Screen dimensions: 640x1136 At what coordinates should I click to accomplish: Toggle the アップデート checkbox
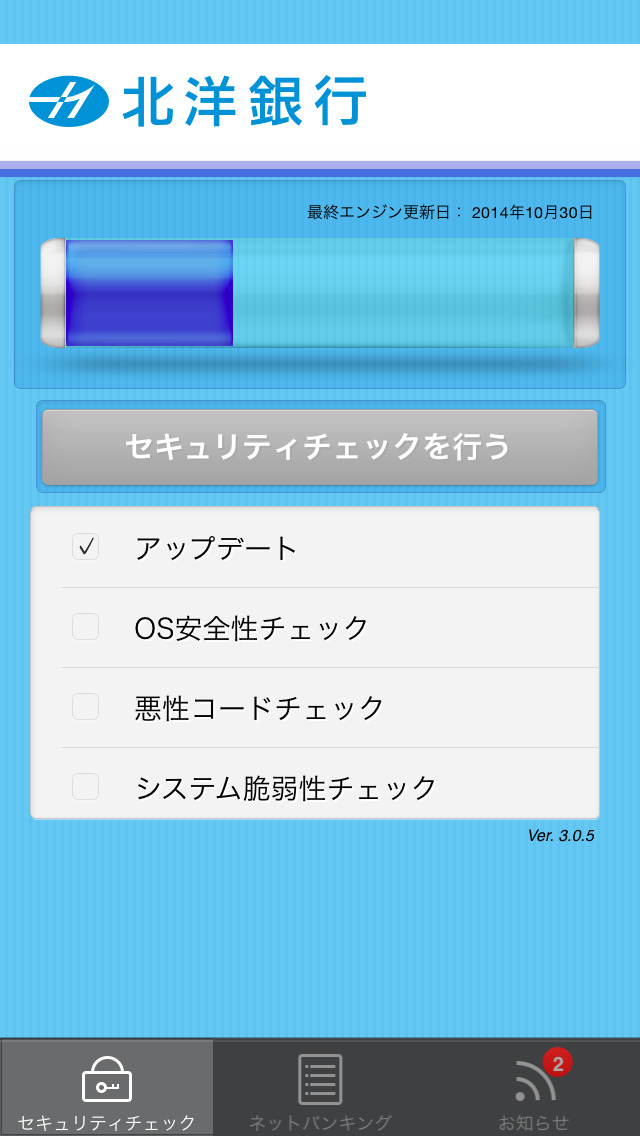click(x=86, y=547)
